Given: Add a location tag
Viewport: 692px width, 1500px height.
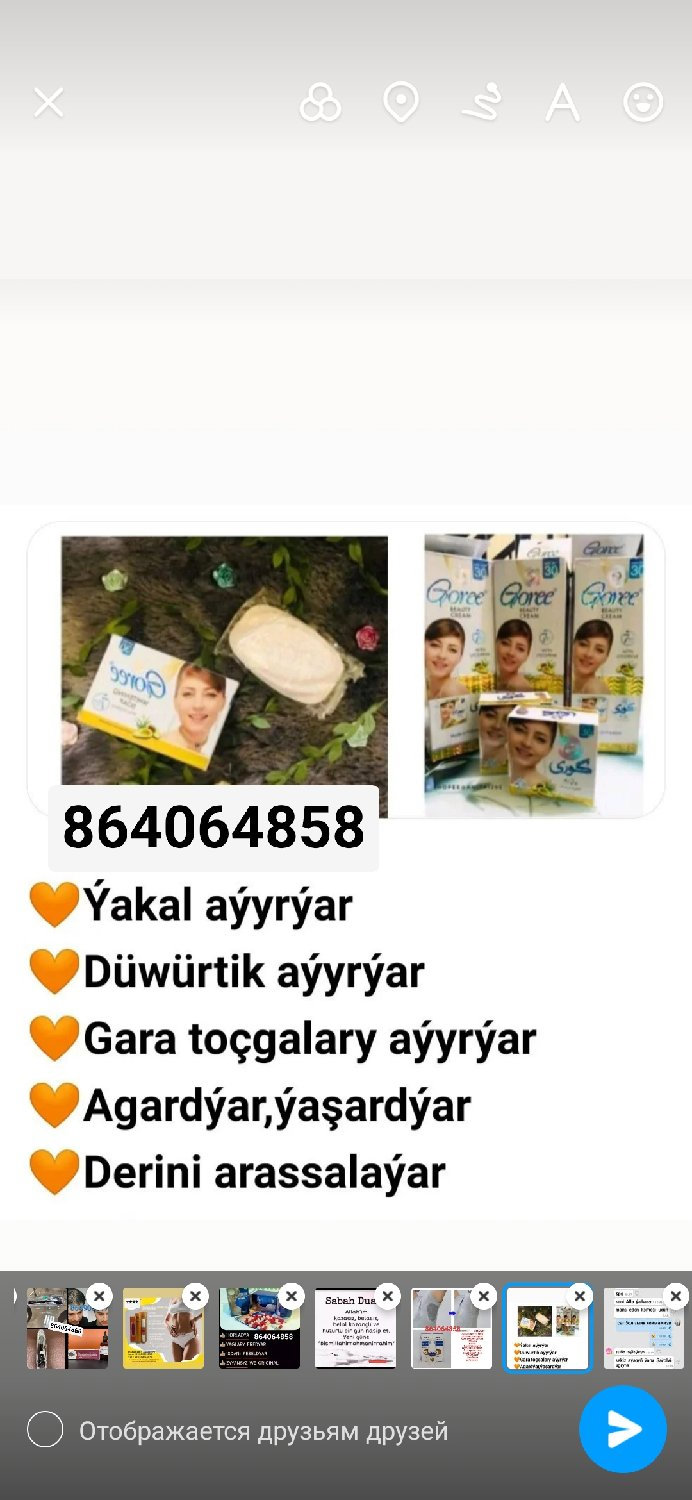Looking at the screenshot, I should point(401,103).
